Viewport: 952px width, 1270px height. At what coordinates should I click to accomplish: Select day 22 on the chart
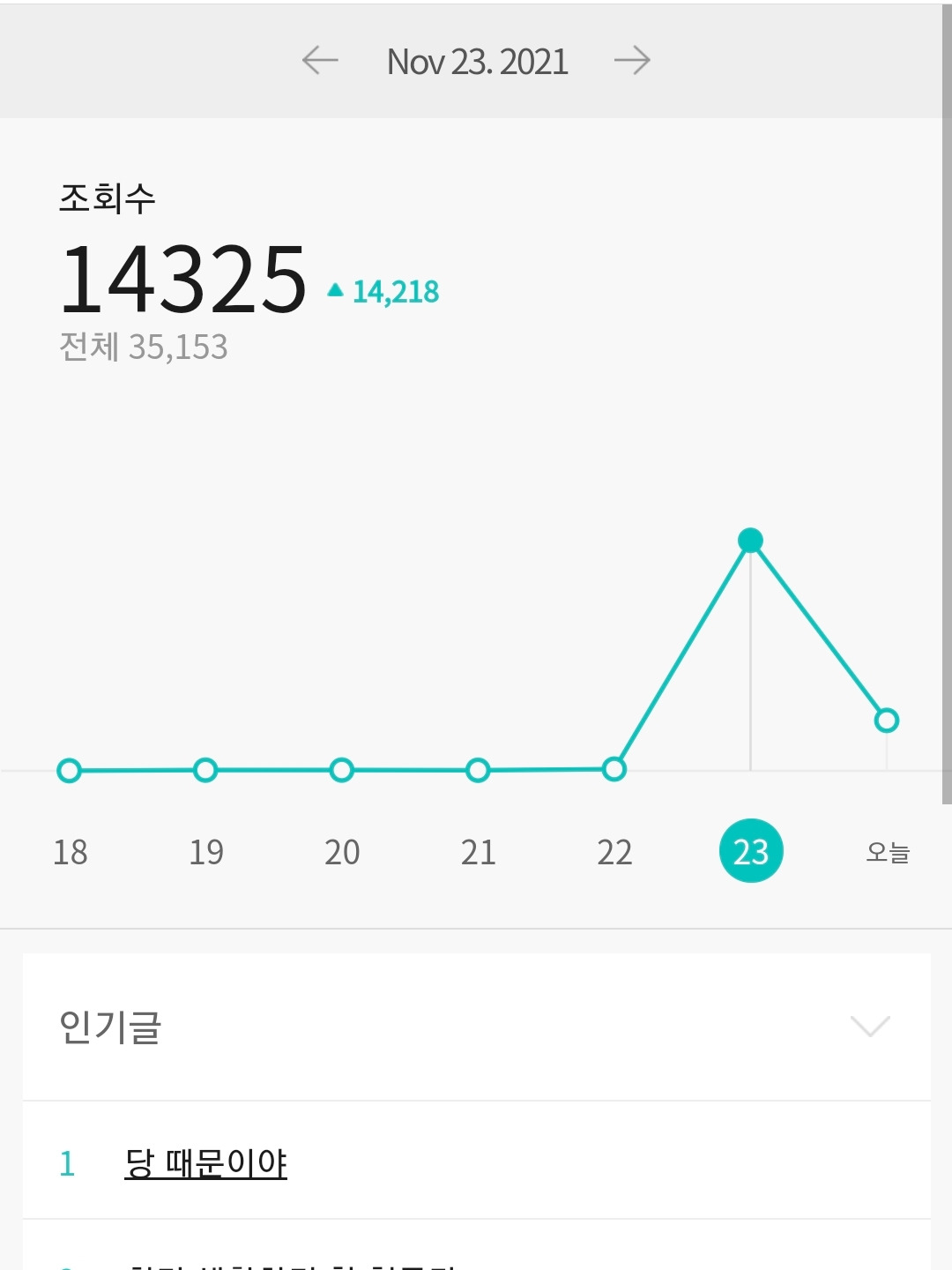coord(614,852)
